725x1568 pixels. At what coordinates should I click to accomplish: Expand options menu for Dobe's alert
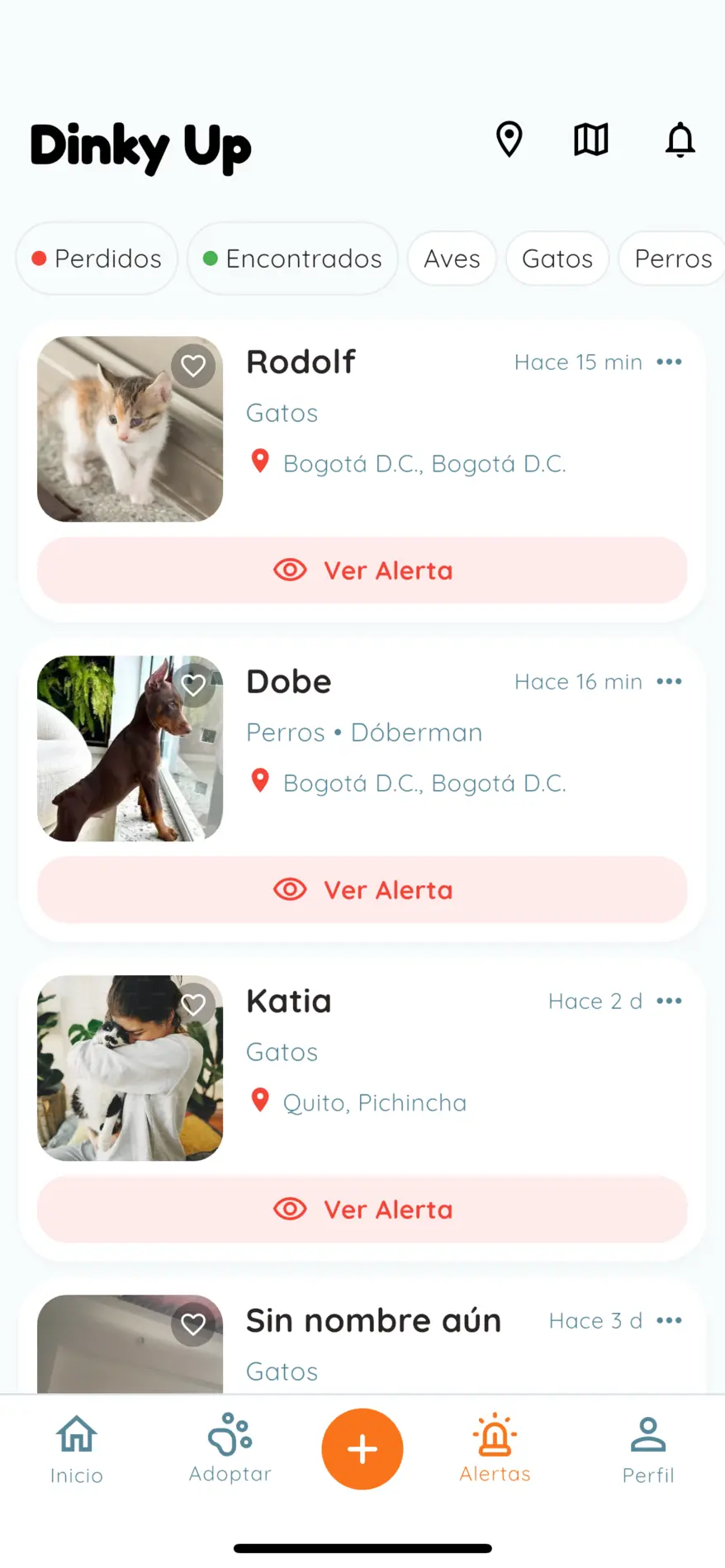tap(670, 681)
